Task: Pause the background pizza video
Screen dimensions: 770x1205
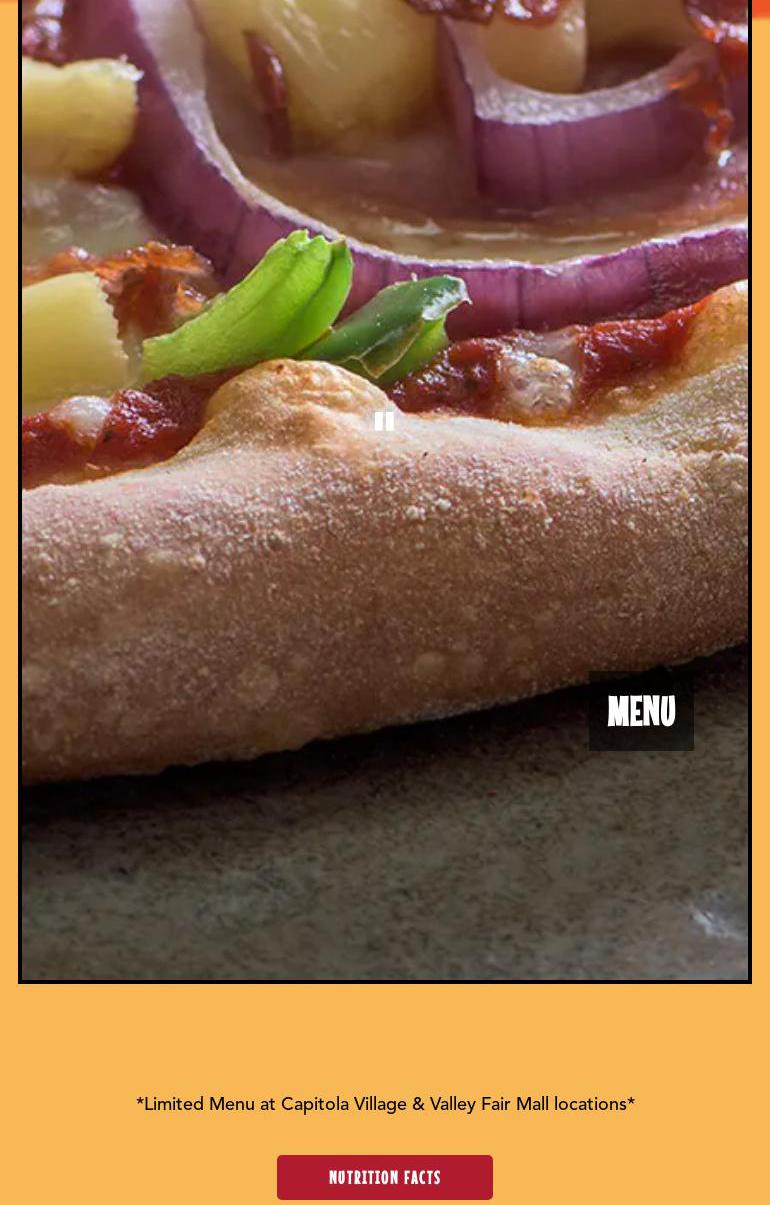Action: pyautogui.click(x=384, y=421)
